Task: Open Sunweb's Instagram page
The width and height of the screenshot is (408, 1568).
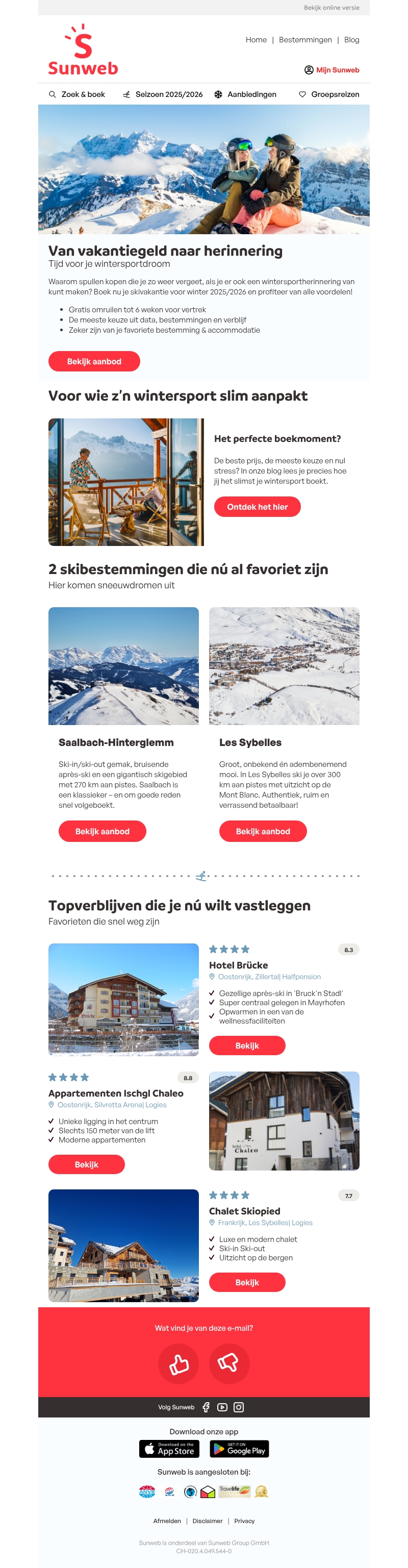Action: [239, 1407]
